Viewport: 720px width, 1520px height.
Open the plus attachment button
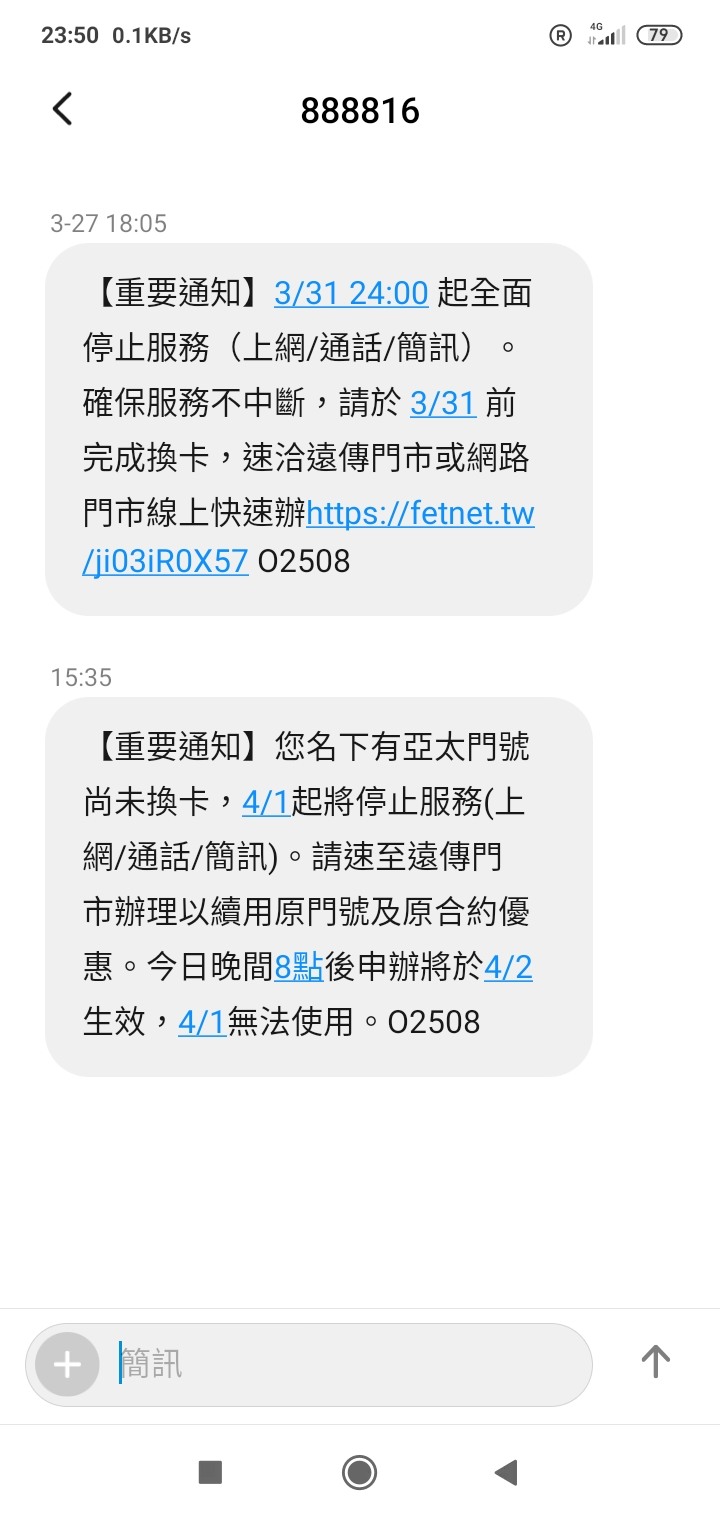(x=67, y=1364)
